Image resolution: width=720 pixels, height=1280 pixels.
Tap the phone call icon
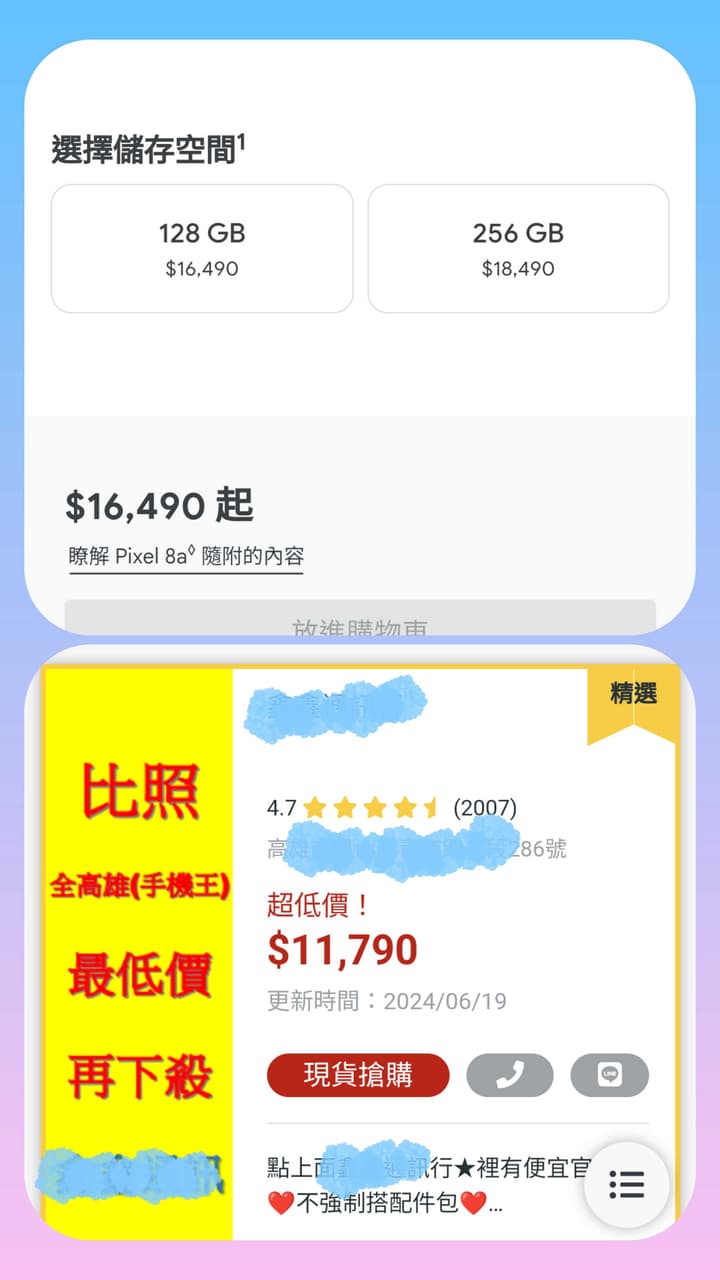[x=510, y=1075]
